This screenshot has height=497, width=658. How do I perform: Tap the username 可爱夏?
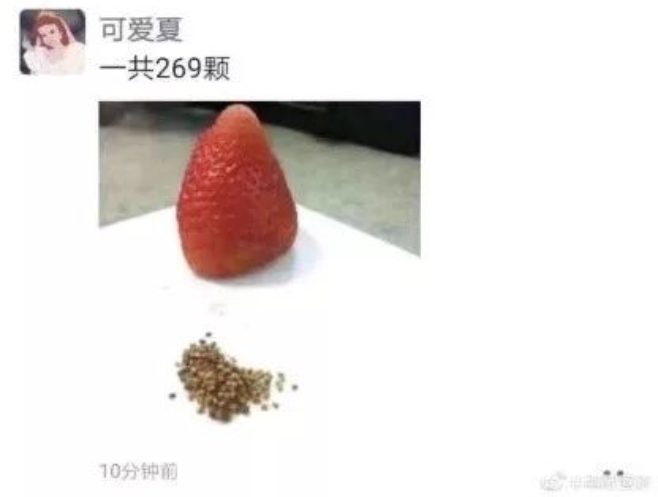[141, 29]
